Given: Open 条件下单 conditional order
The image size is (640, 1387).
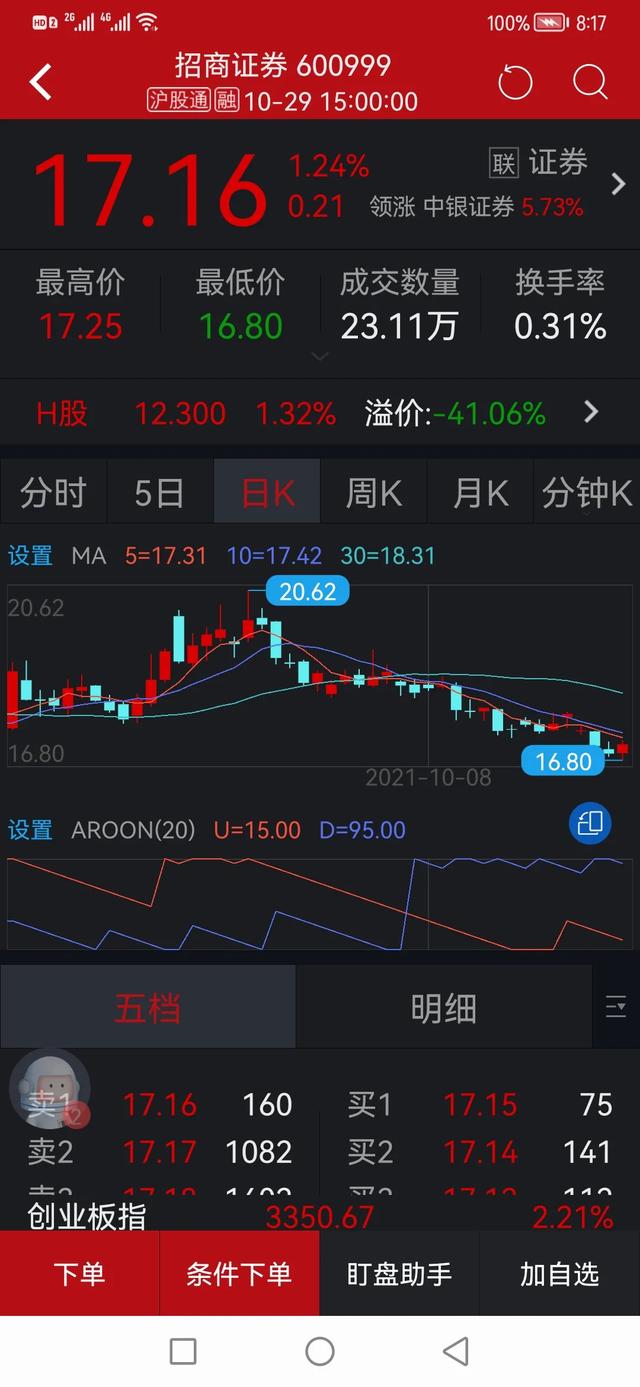Looking at the screenshot, I should [239, 1274].
